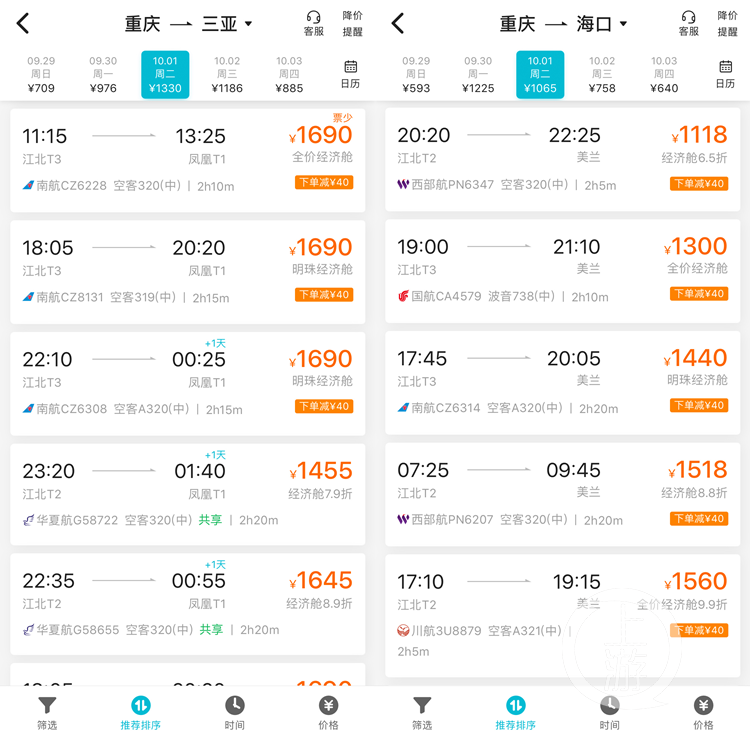Open the 华夏航G58655 flight for ¥1645
This screenshot has height=749, width=750.
187,605
